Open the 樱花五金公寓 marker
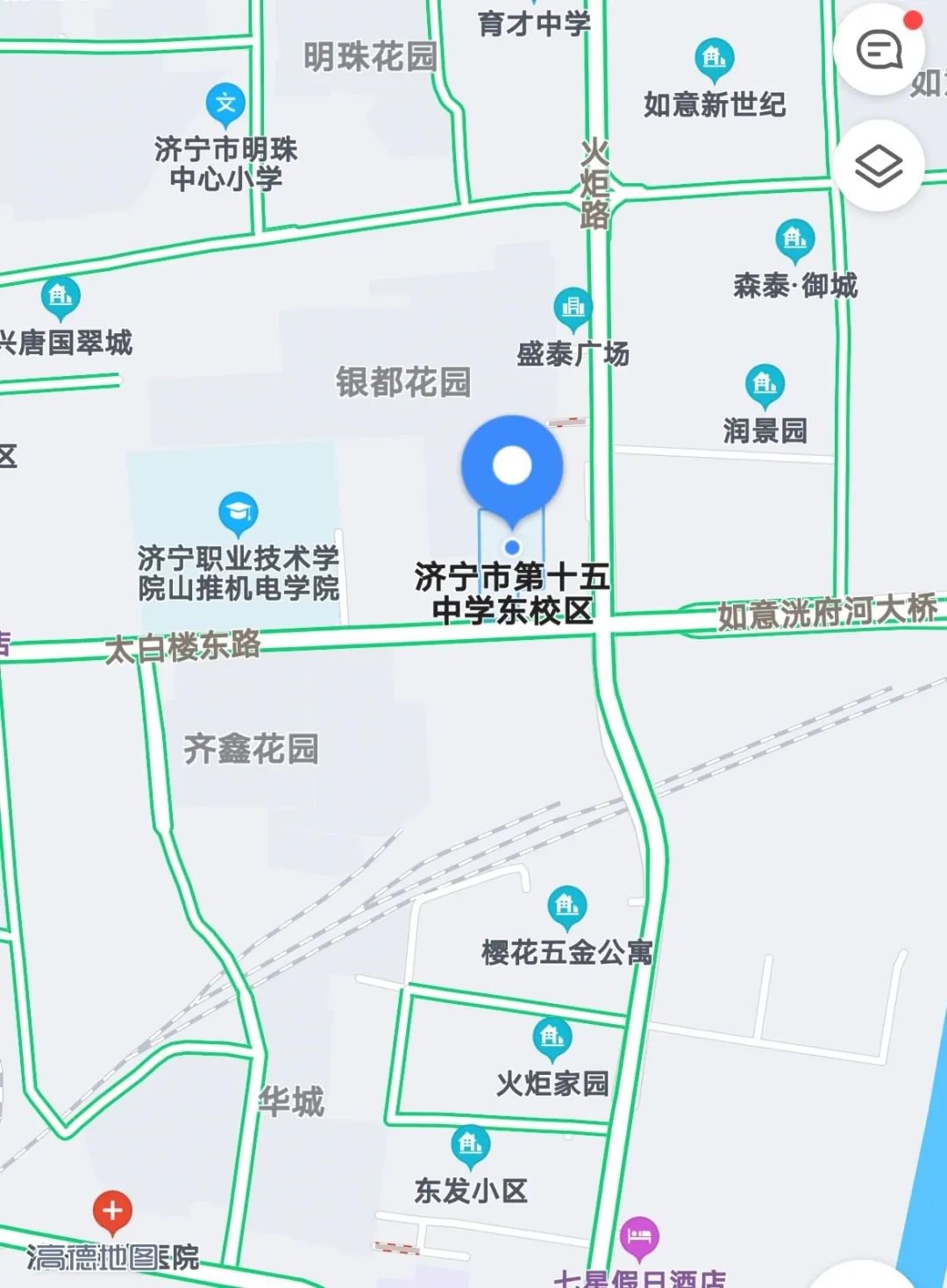Viewport: 947px width, 1288px height. coord(567,906)
